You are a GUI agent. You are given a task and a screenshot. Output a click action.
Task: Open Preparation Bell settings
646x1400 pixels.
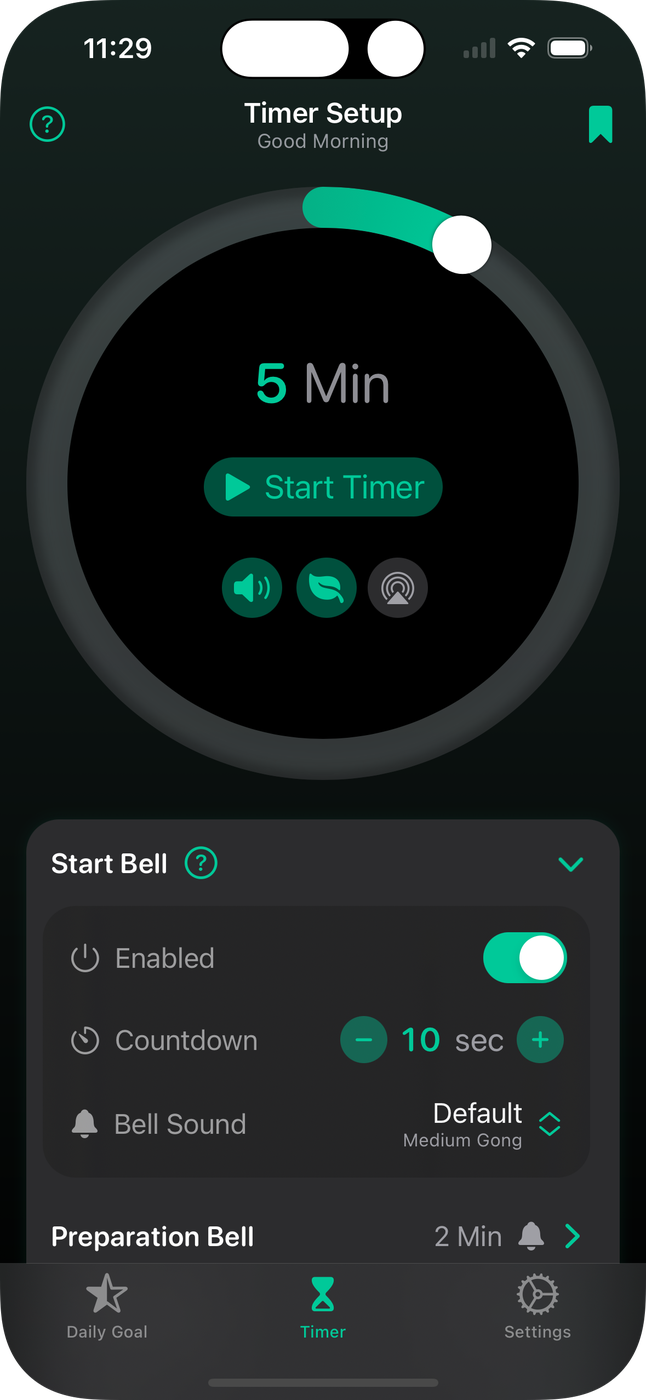coord(572,1237)
